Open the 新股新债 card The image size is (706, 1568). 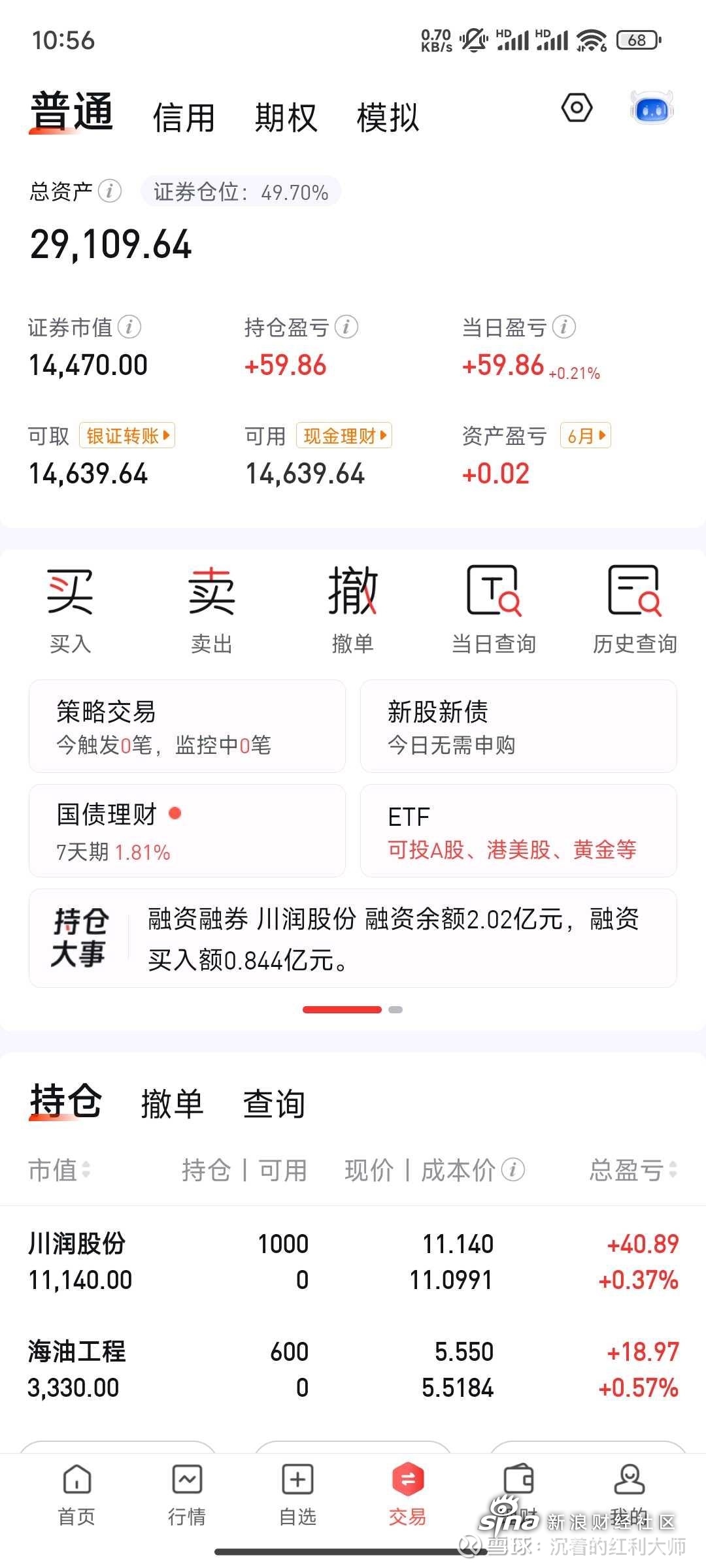pyautogui.click(x=518, y=727)
